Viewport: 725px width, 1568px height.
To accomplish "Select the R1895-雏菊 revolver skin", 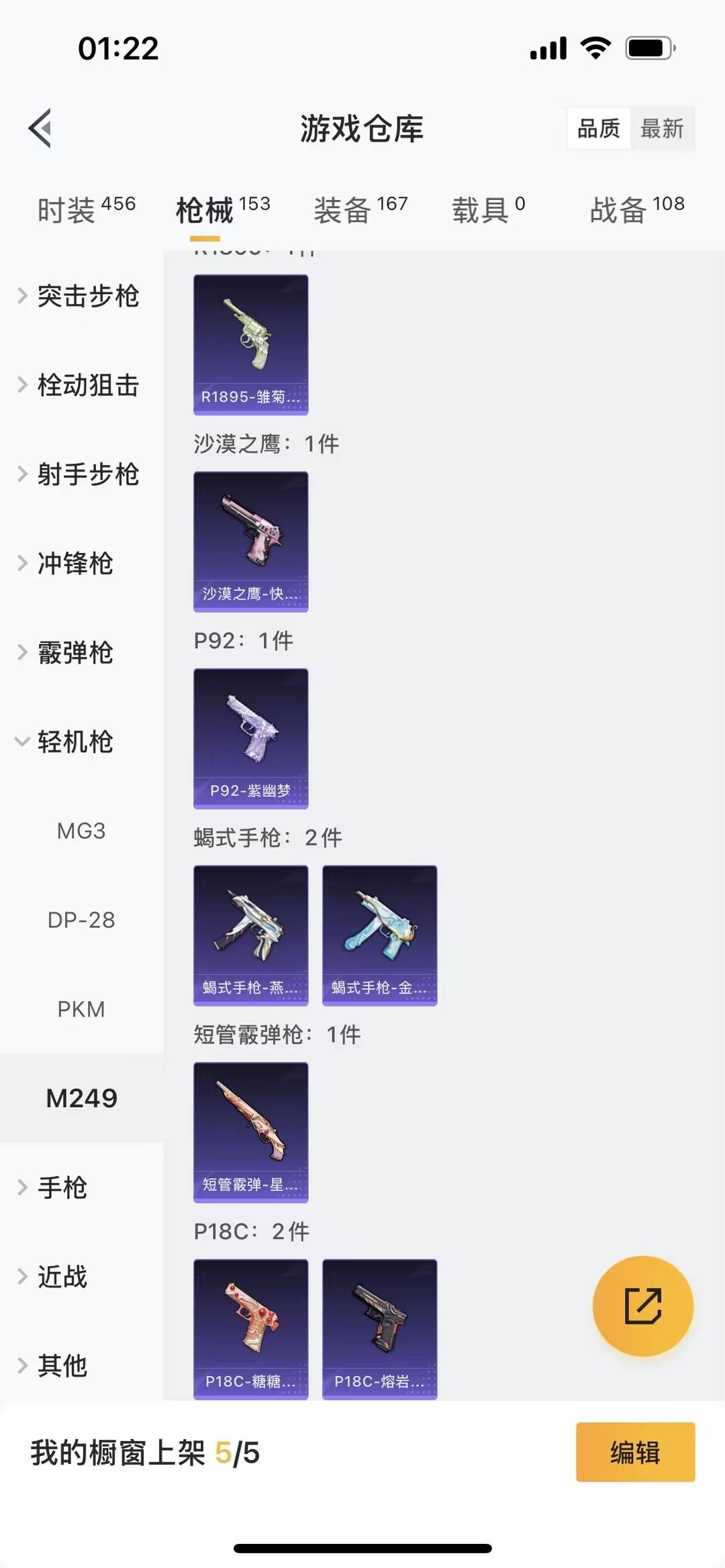I will 250,342.
